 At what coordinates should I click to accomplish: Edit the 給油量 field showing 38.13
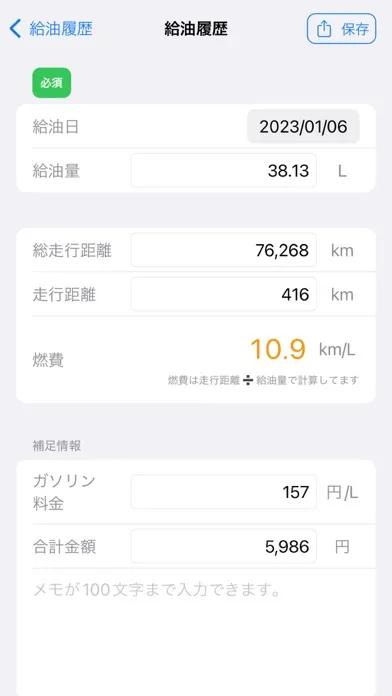(223, 170)
